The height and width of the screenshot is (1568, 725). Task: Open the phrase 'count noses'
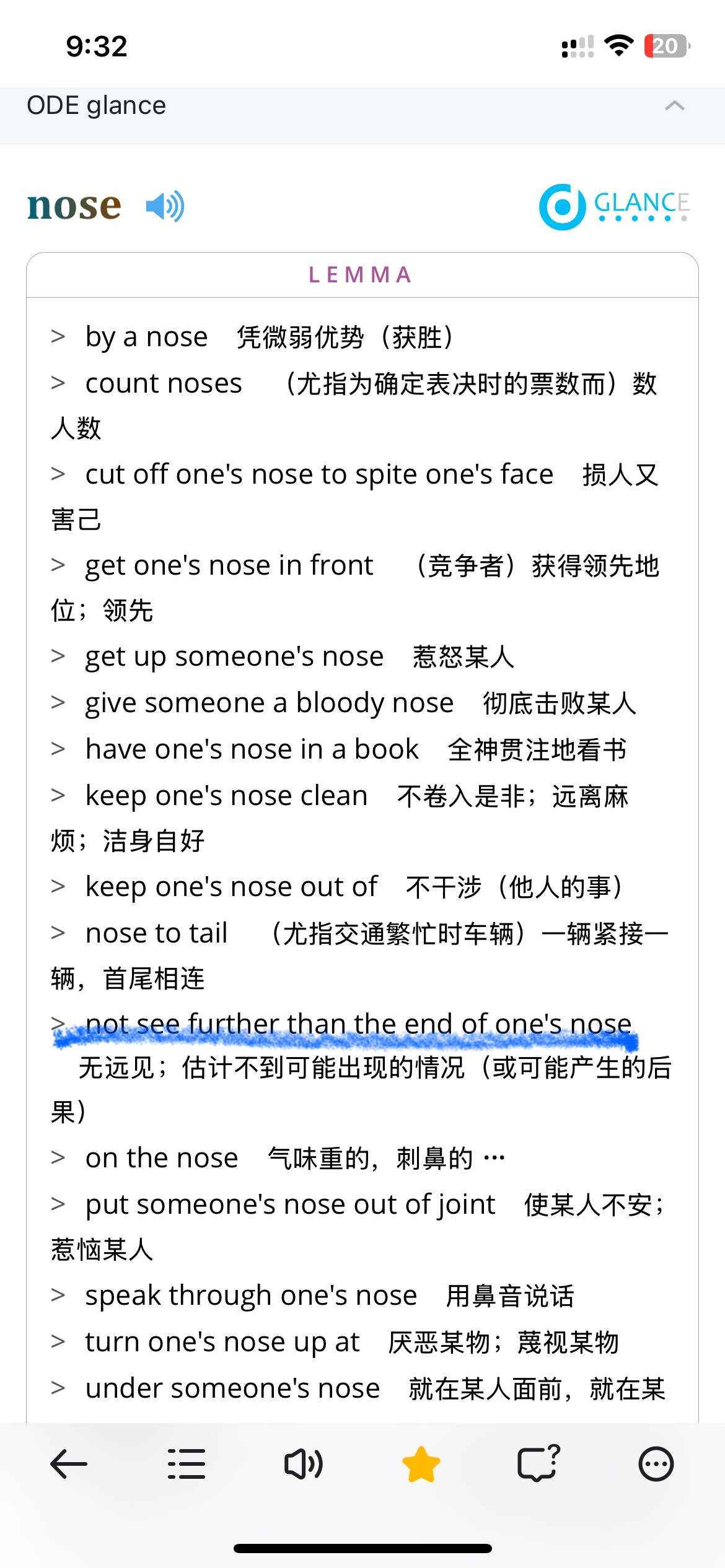click(164, 383)
